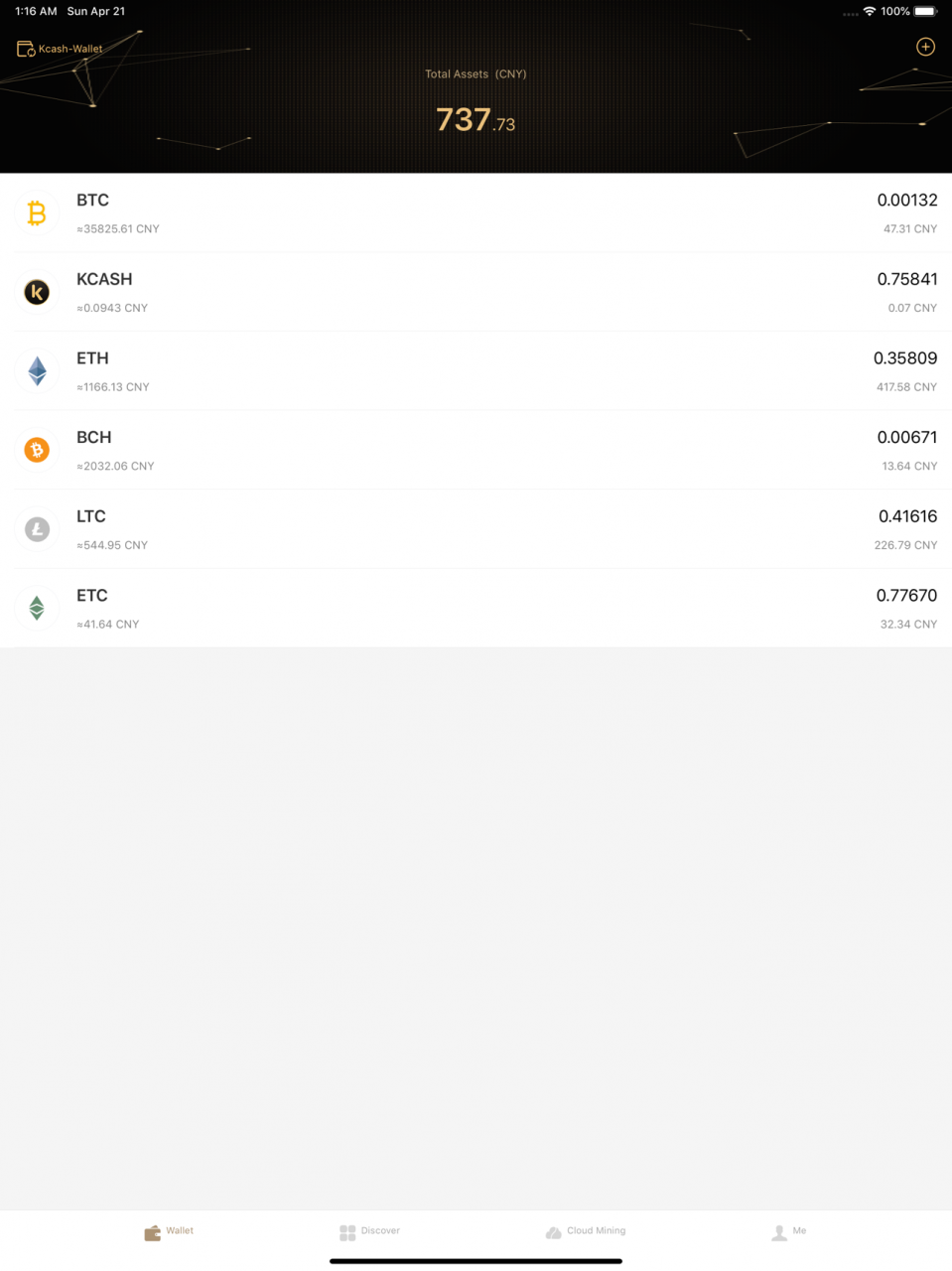Tap the LTC Litecoin icon
The width and height of the screenshot is (952, 1271).
click(37, 528)
